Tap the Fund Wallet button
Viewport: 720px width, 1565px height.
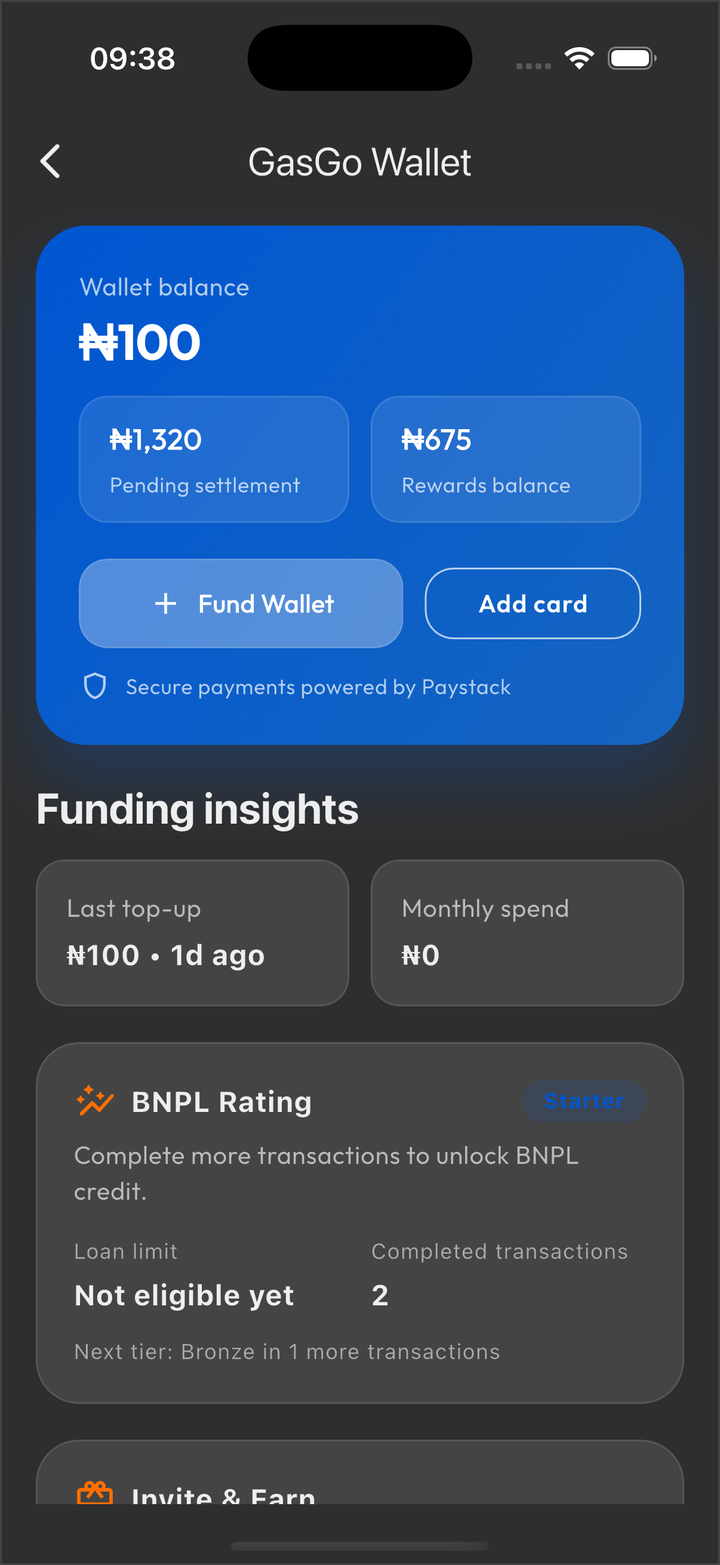[240, 603]
